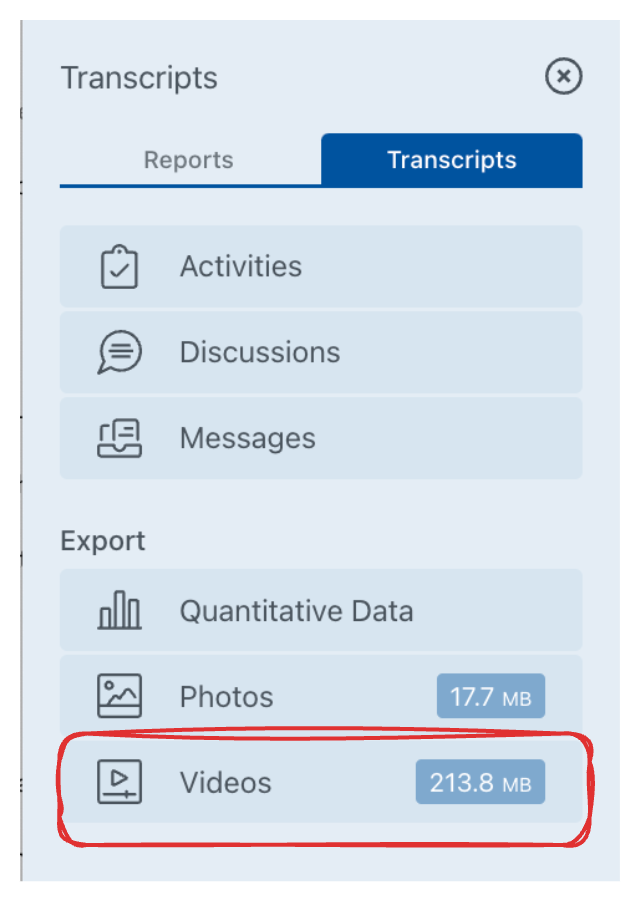Viewport: 639px width, 901px height.
Task: Switch to the Reports tab
Action: click(x=189, y=160)
